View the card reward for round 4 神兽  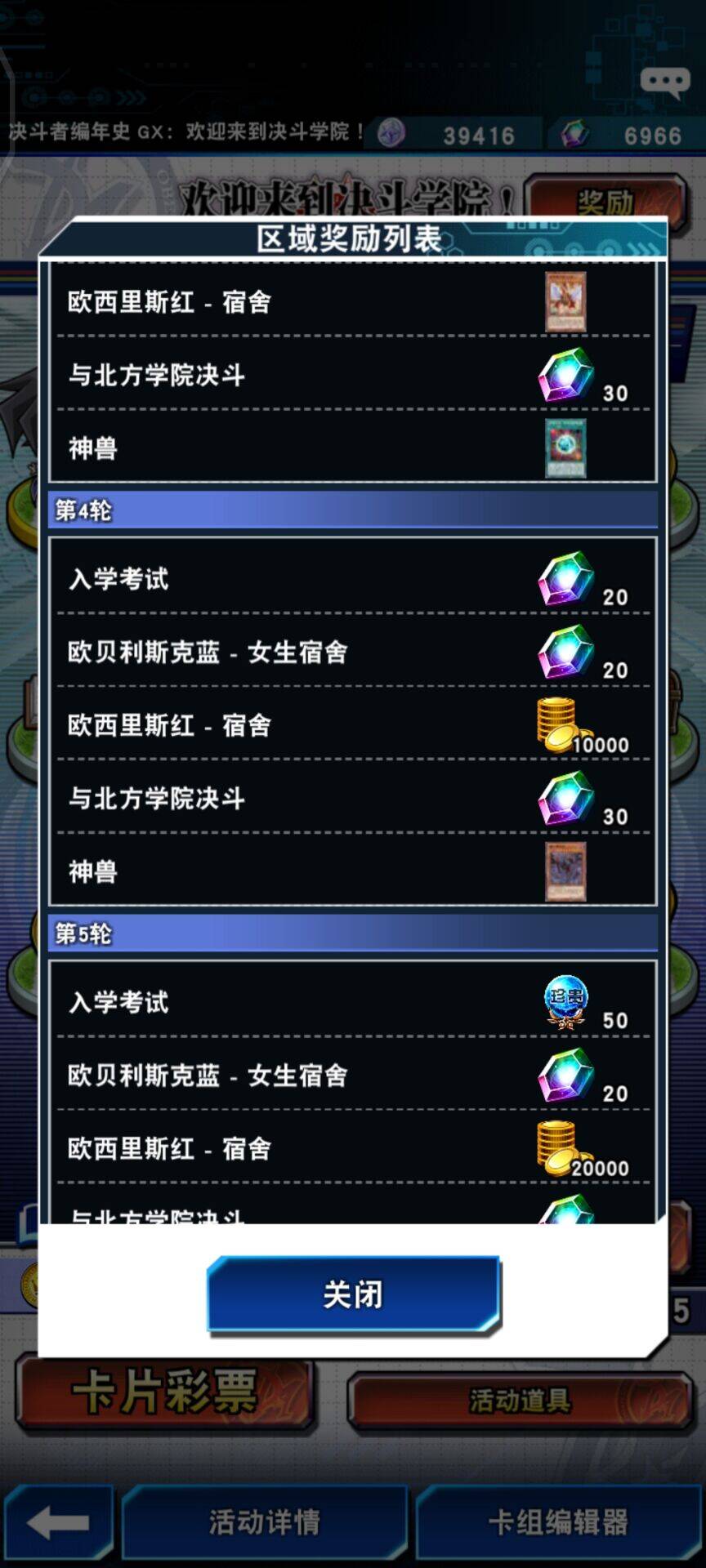[565, 871]
